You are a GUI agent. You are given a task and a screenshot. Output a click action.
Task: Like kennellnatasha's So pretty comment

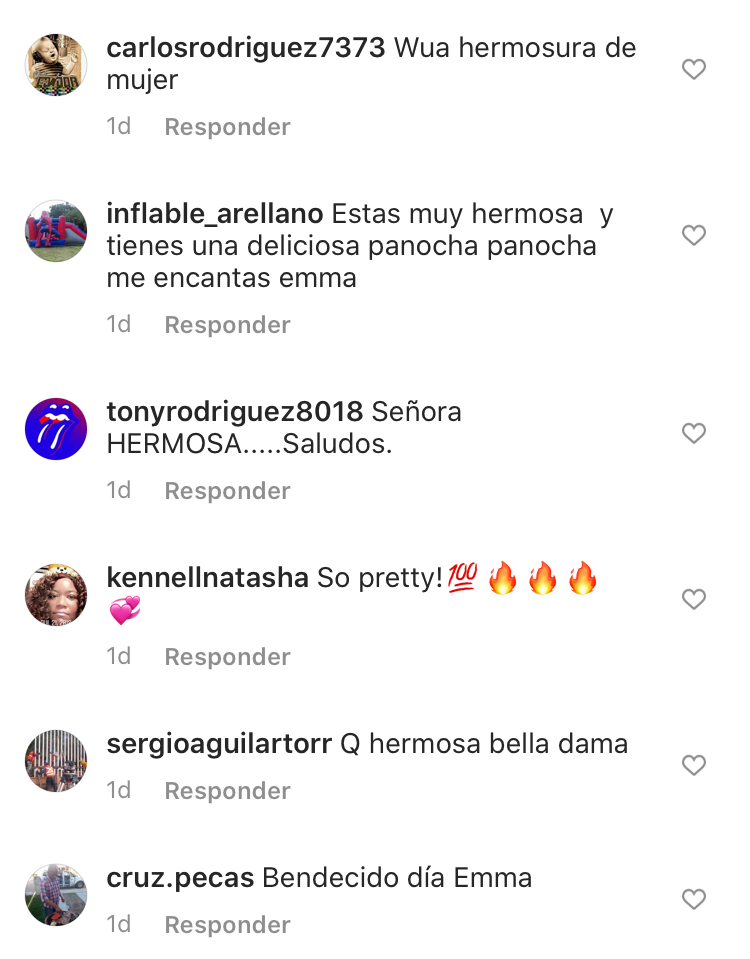(x=693, y=599)
